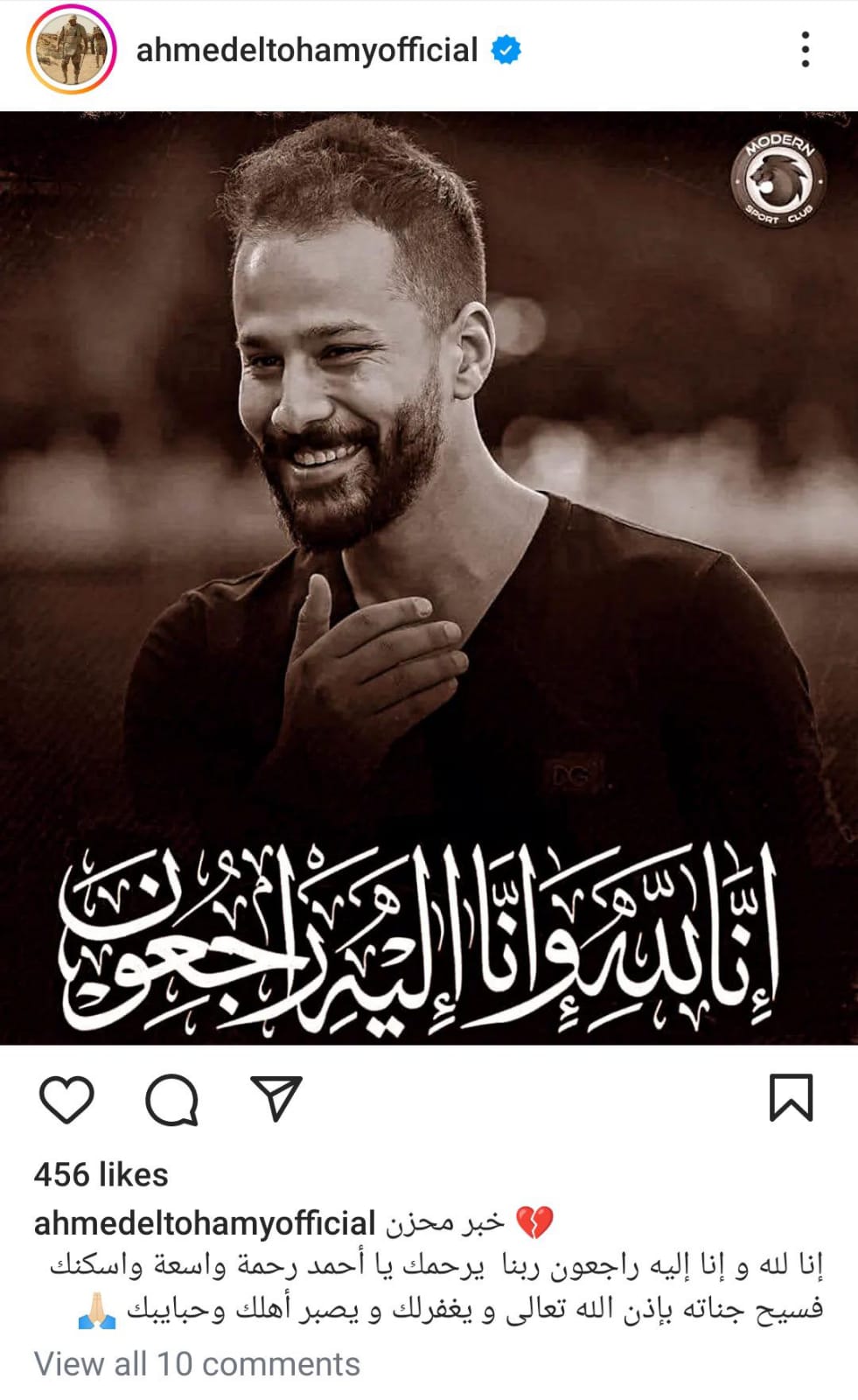This screenshot has width=858, height=1400.
Task: Open the comment bubble icon
Action: point(171,1099)
